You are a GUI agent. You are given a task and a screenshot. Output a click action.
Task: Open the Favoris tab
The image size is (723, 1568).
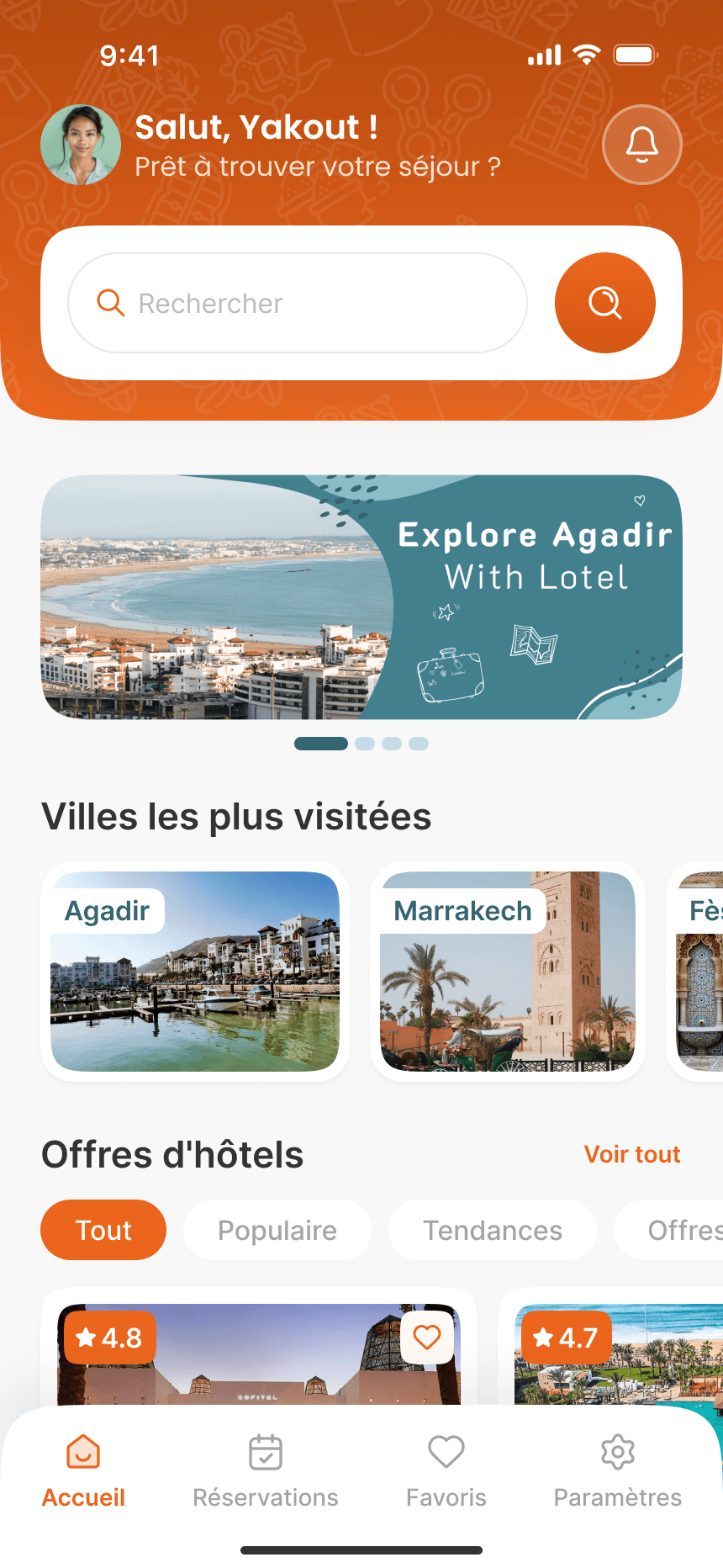pos(446,1470)
